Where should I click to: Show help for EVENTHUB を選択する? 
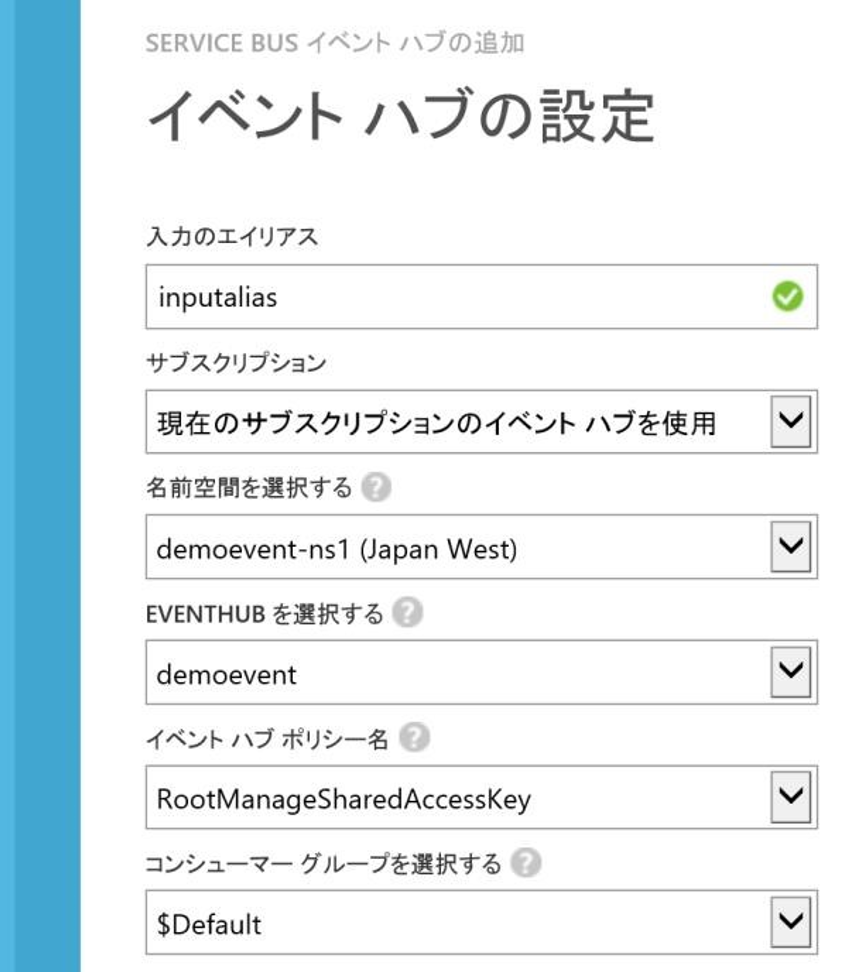(x=407, y=614)
